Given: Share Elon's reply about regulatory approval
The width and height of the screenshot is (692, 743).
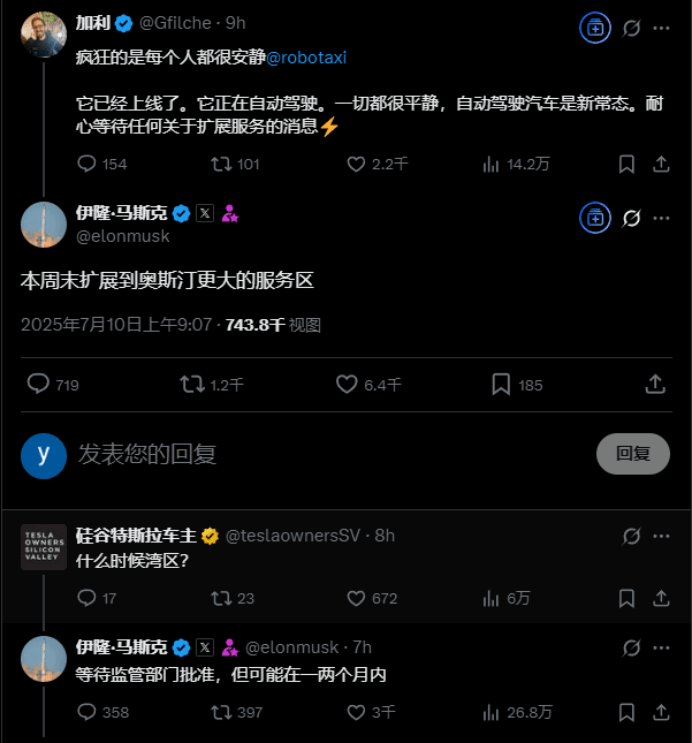Looking at the screenshot, I should coord(661,712).
